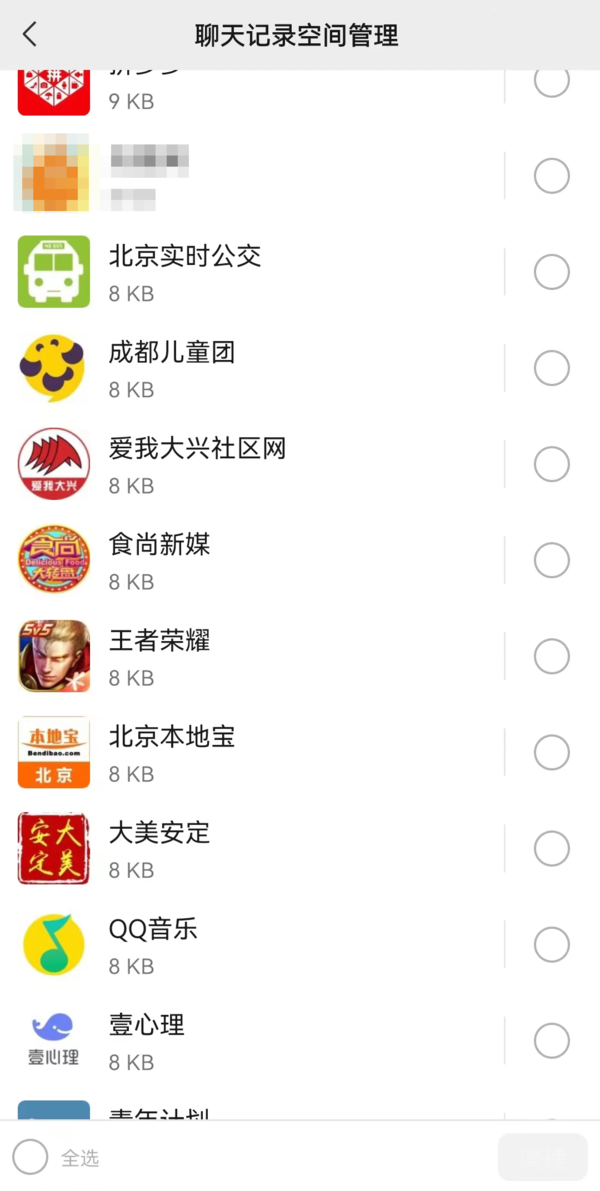Go back from chat storage management
This screenshot has height=1191, width=600.
tap(30, 35)
